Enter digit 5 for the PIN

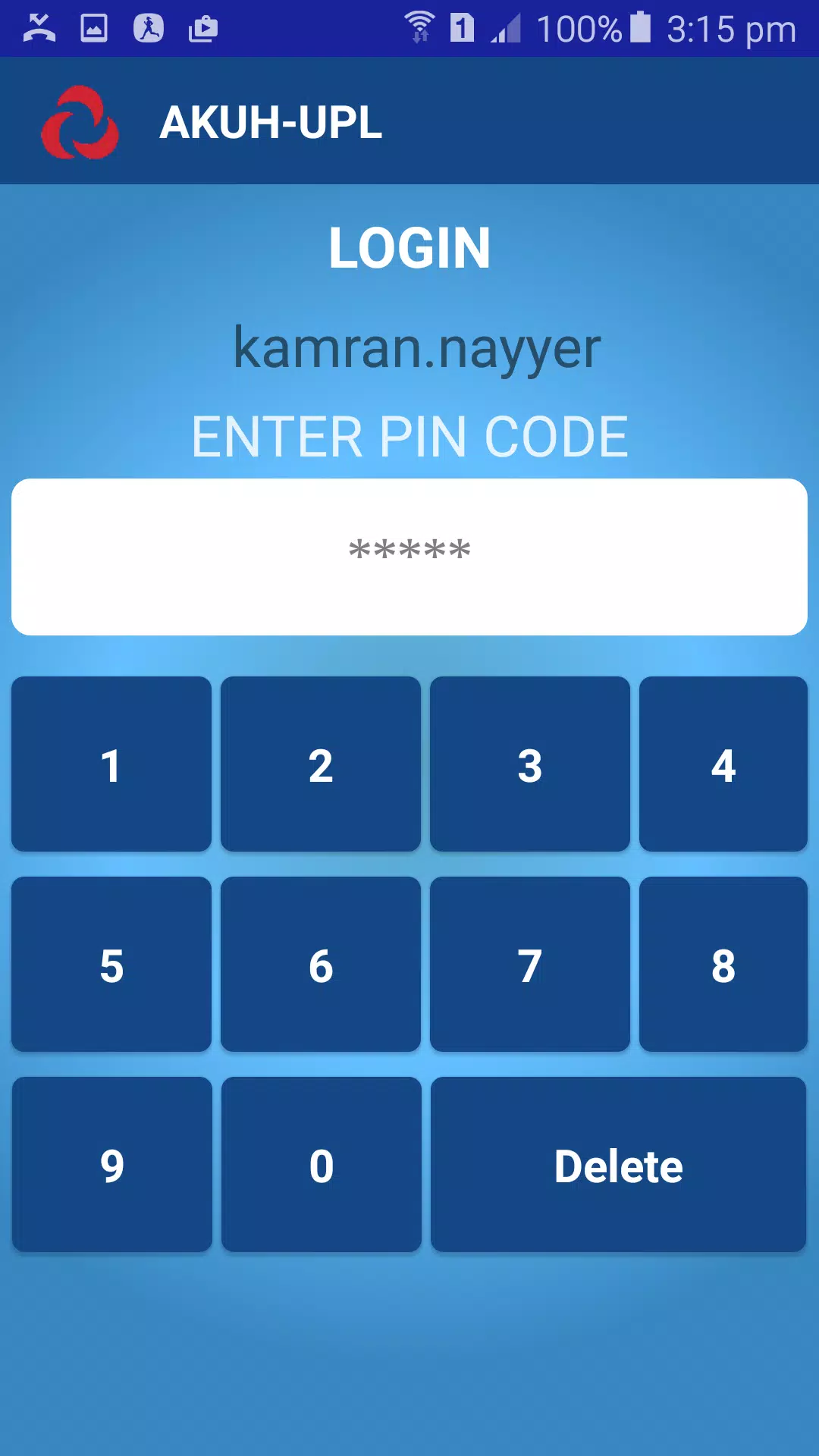tap(111, 965)
